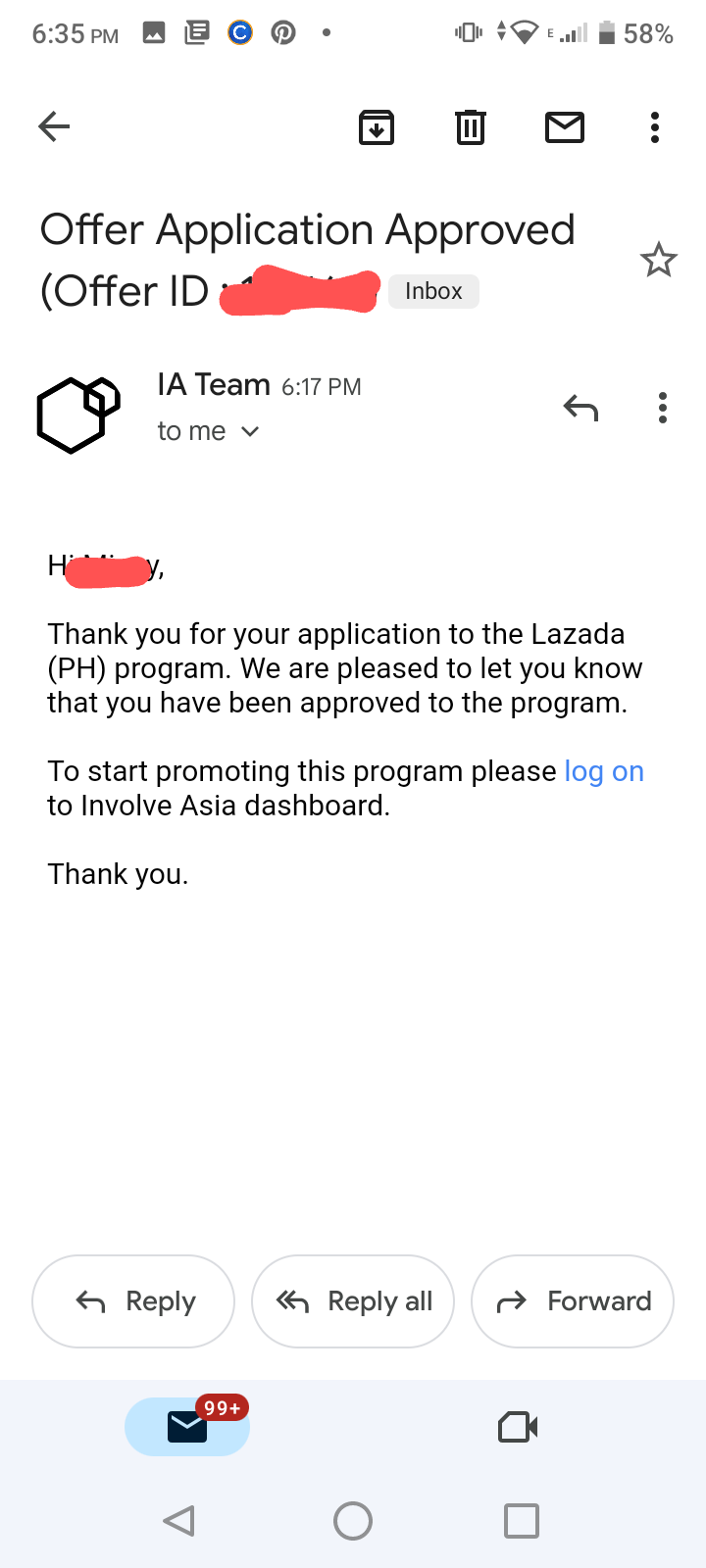Star the Offer Application Approved email
Viewport: 706px width, 1568px height.
[658, 260]
